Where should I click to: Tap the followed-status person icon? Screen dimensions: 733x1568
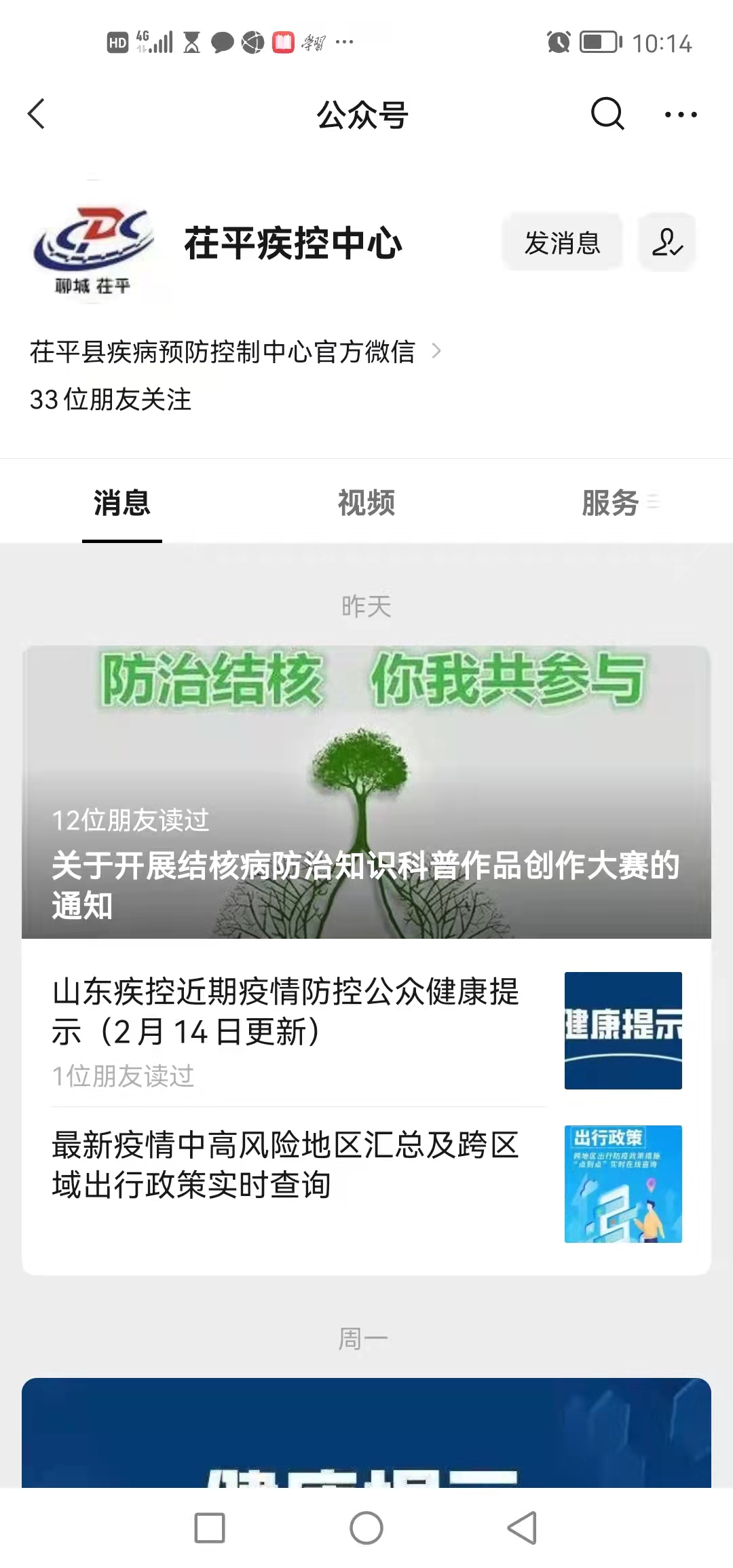coord(666,243)
